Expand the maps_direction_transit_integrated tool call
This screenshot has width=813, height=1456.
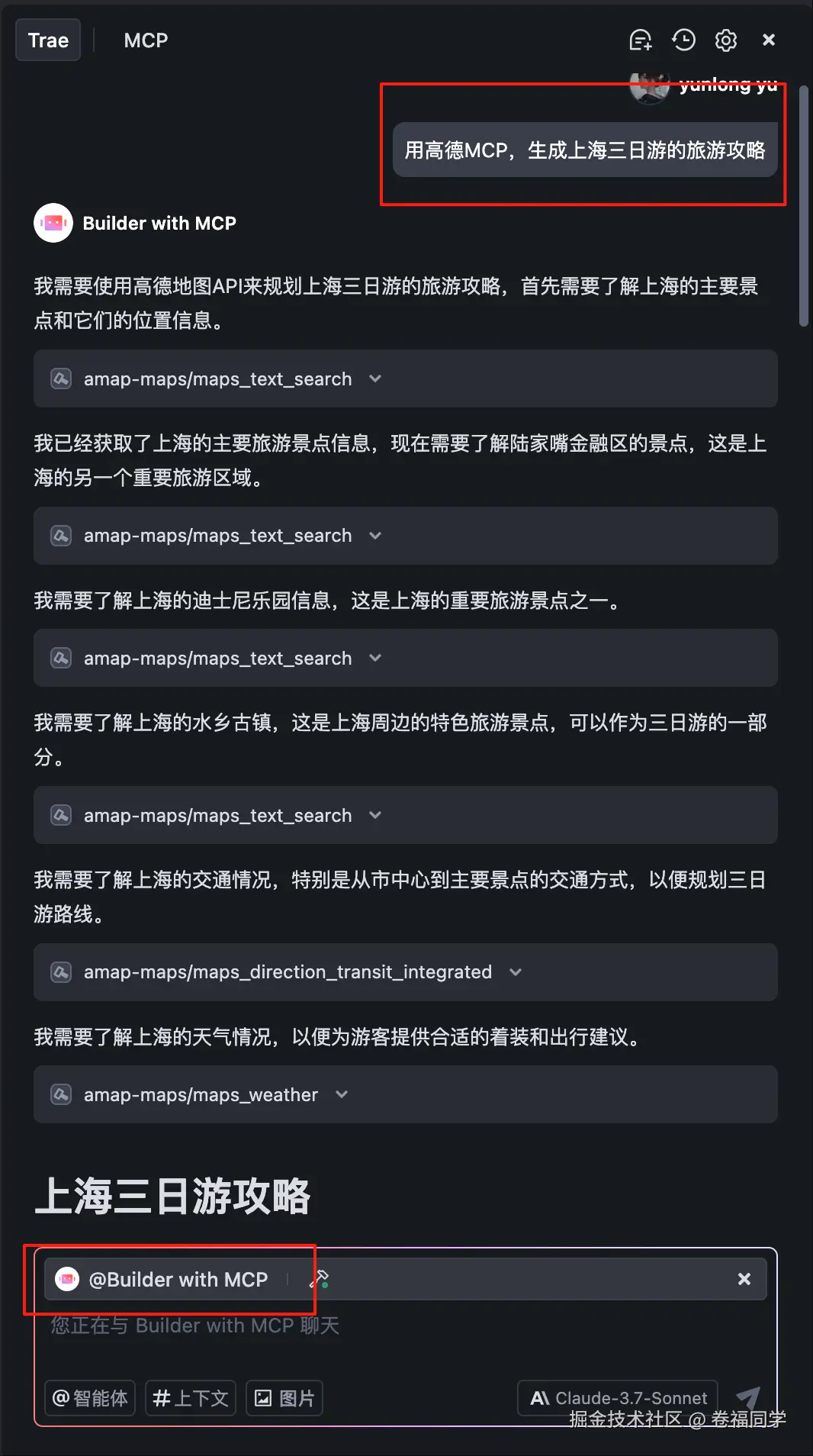pos(516,972)
